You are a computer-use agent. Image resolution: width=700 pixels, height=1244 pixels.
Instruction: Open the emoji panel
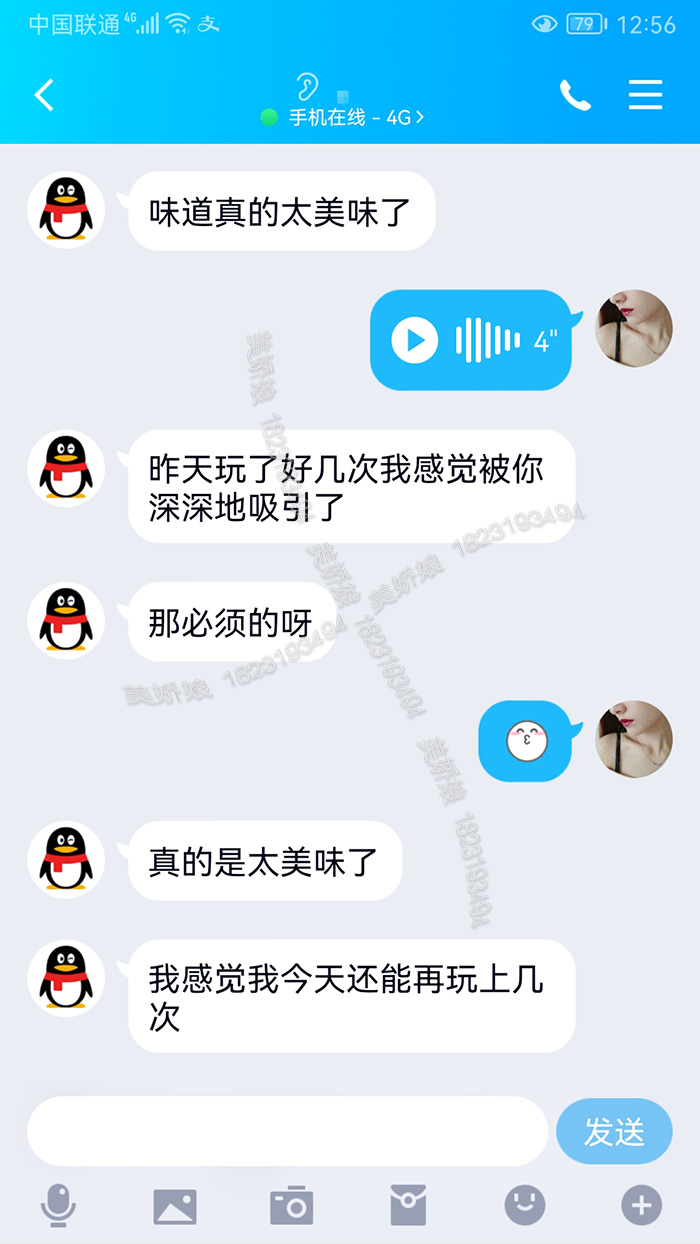click(x=525, y=1205)
